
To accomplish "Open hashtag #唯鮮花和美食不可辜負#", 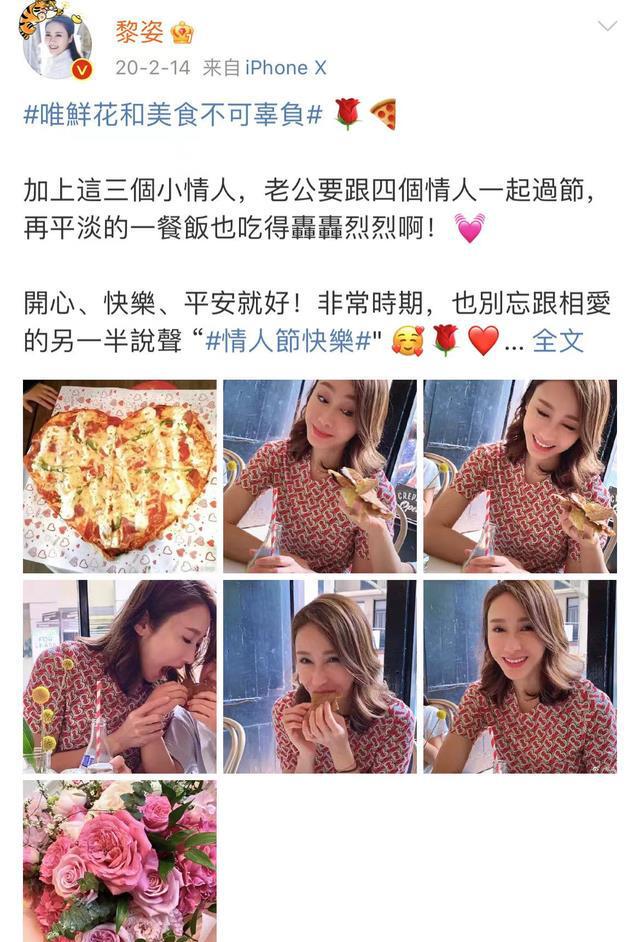I will click(172, 115).
